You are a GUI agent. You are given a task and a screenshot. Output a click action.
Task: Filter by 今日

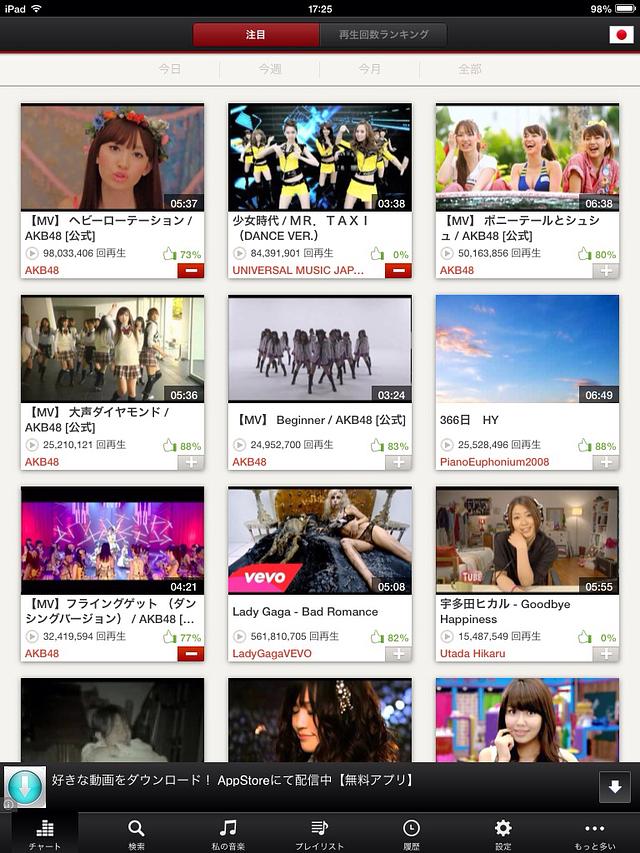[170, 69]
